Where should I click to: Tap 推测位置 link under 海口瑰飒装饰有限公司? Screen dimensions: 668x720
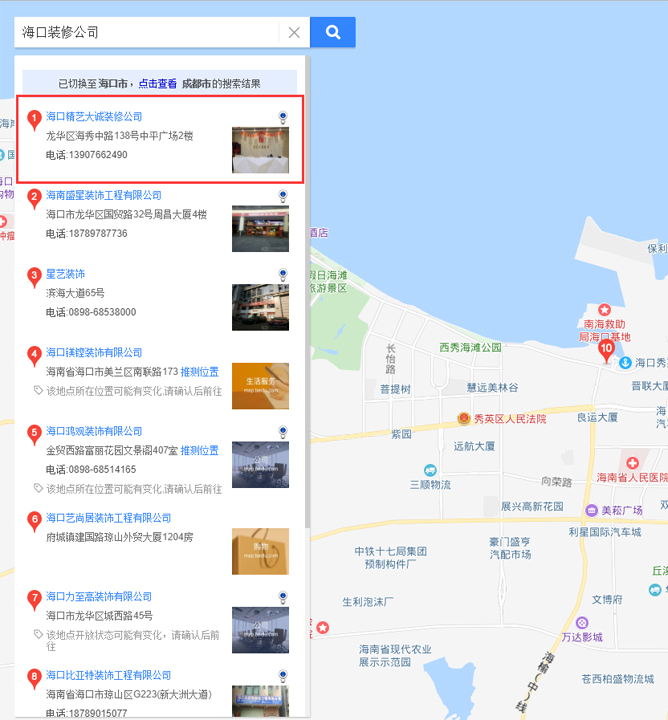[x=200, y=451]
